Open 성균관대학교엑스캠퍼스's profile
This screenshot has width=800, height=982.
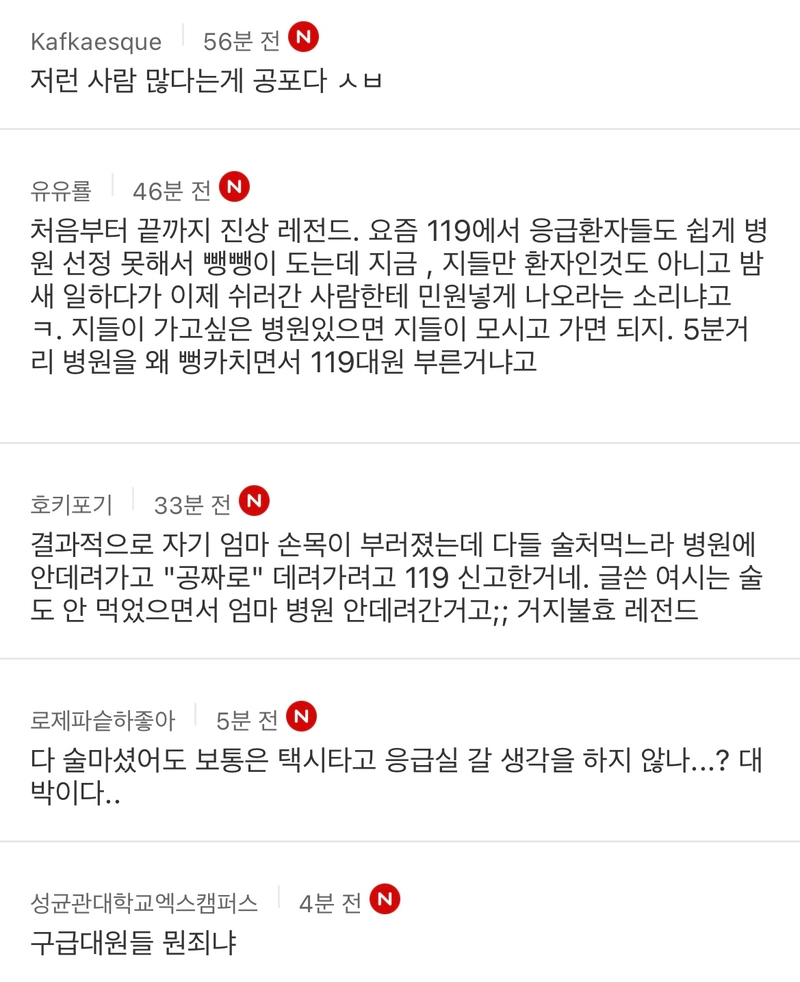144,902
